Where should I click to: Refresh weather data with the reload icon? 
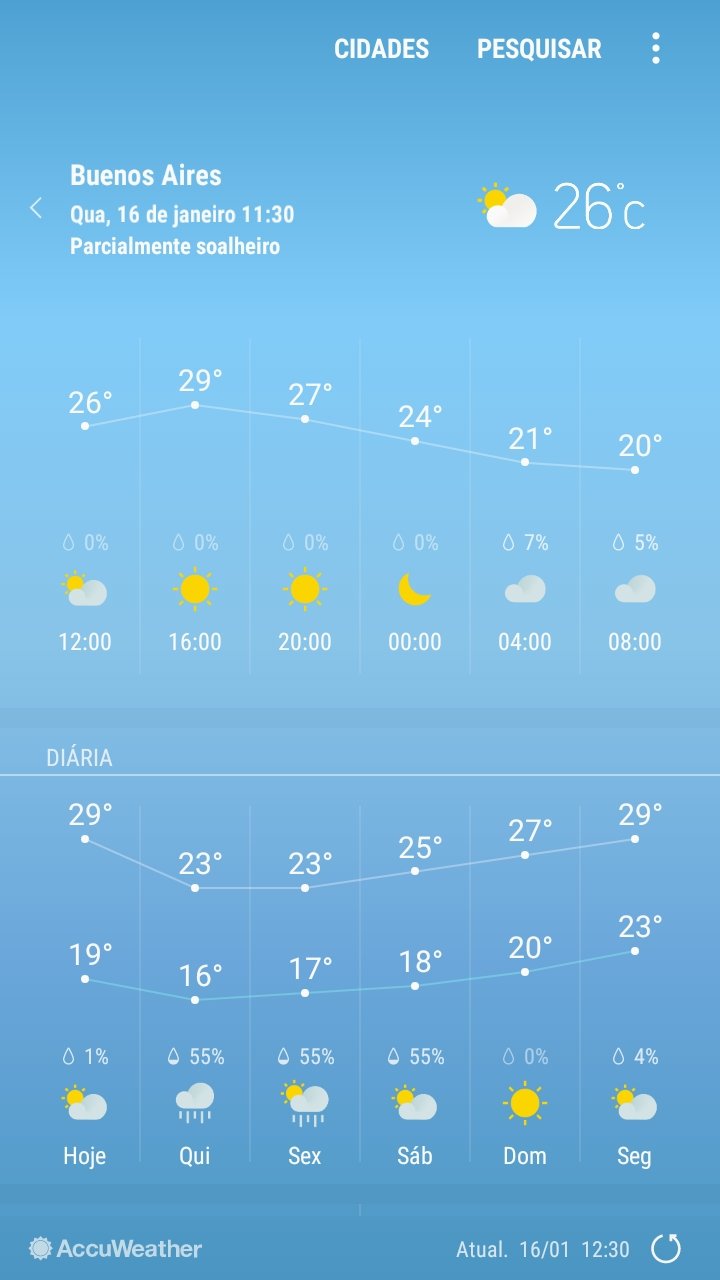[666, 1248]
